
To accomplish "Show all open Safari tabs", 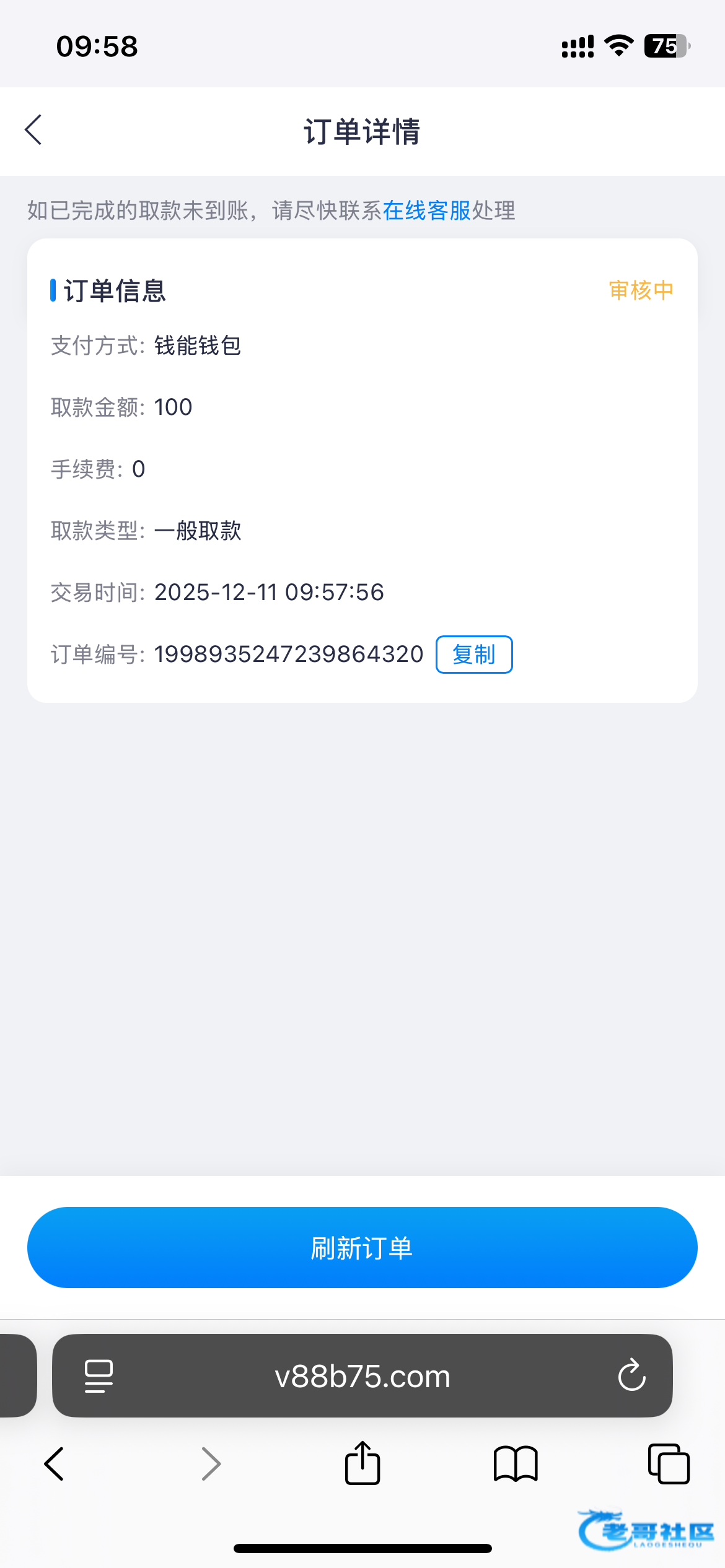I will coord(668,1464).
